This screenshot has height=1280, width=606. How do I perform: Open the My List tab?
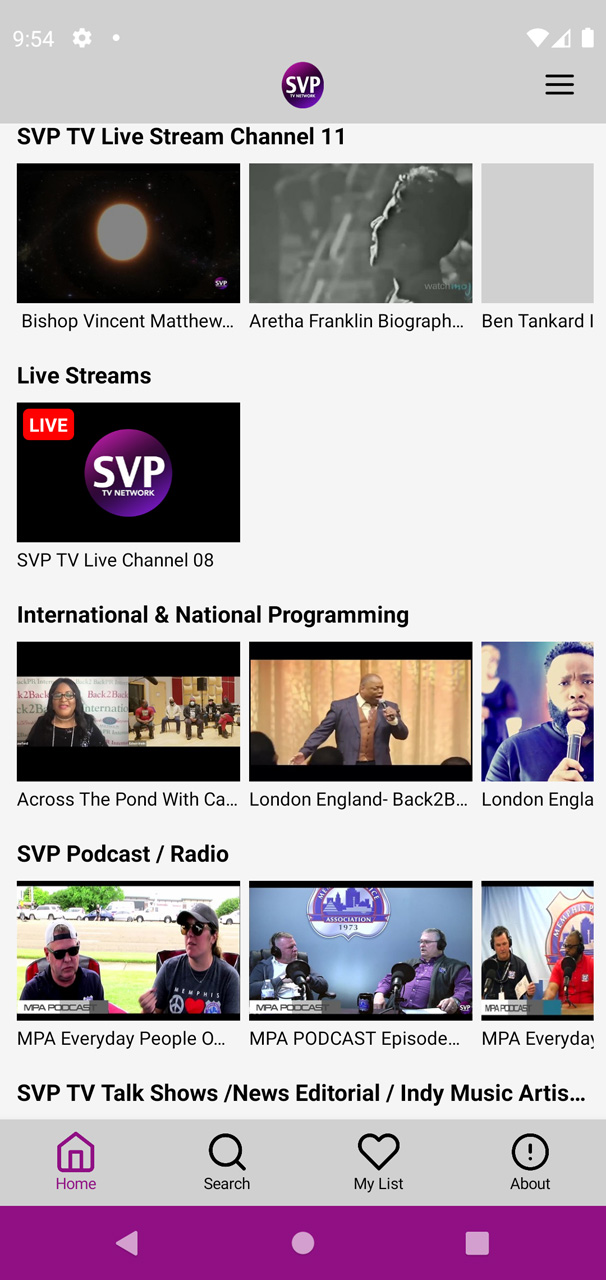tap(378, 1163)
